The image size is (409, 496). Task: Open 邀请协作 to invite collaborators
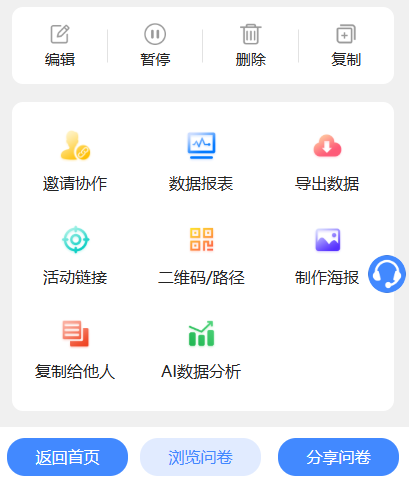75,161
